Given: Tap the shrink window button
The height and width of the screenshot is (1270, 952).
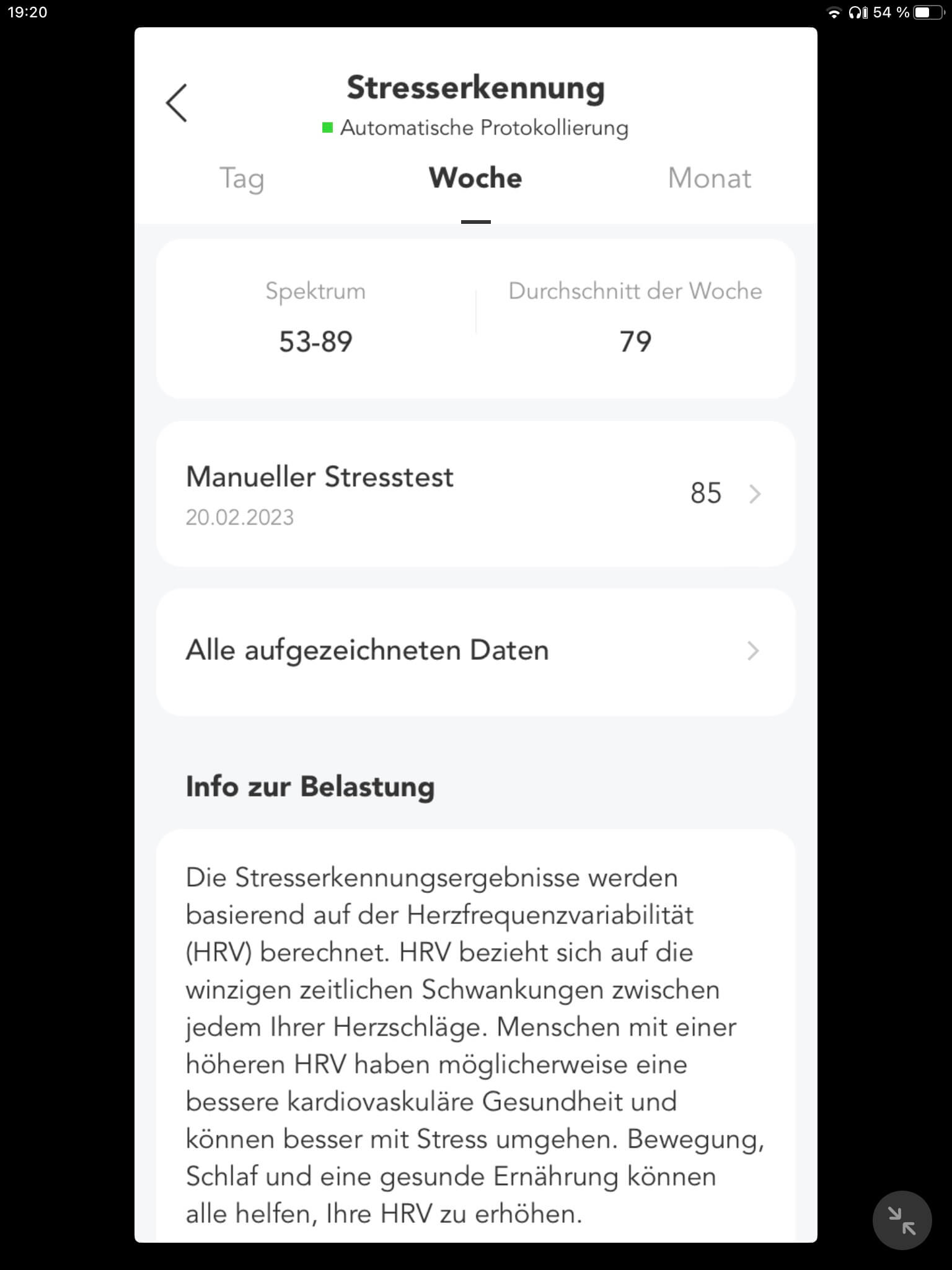Looking at the screenshot, I should click(x=901, y=1220).
